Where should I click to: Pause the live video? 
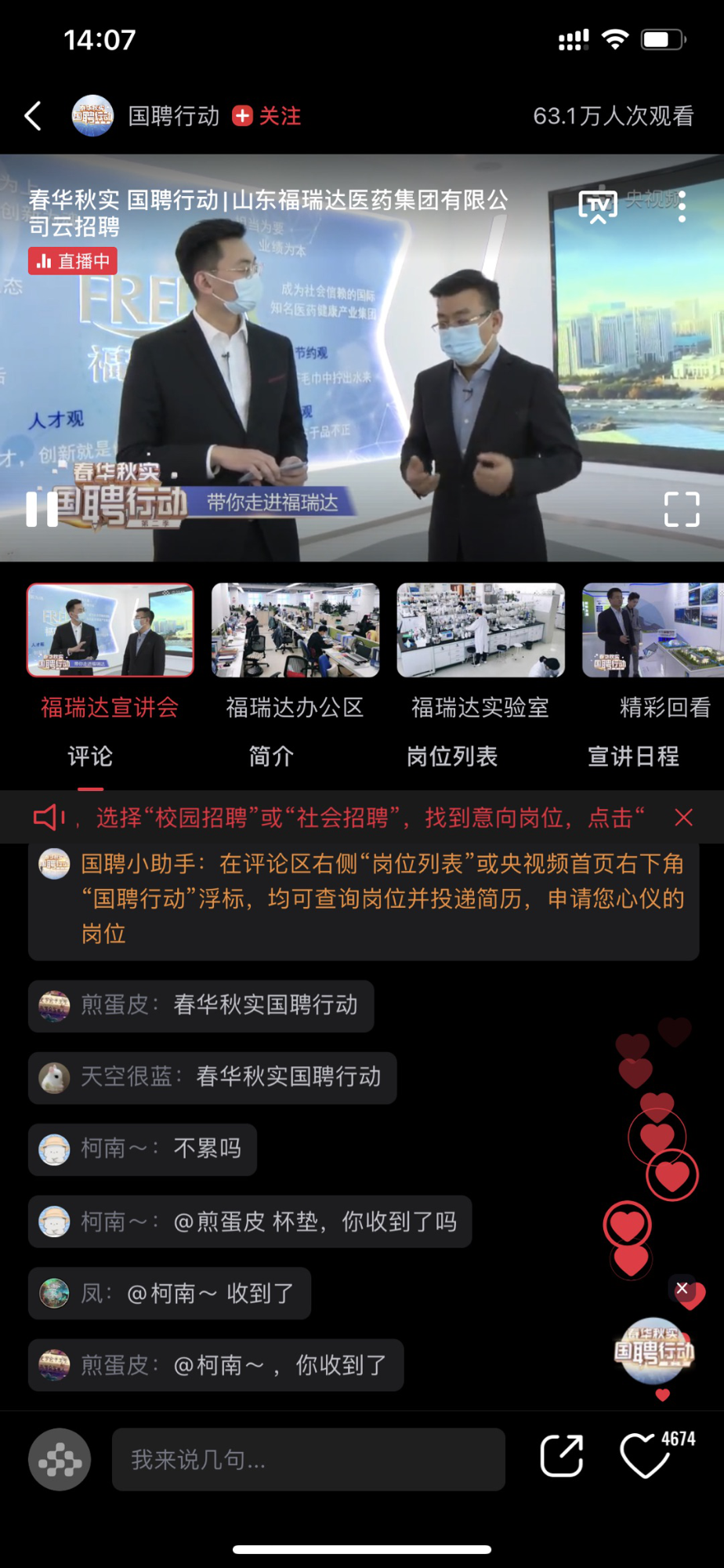[42, 510]
